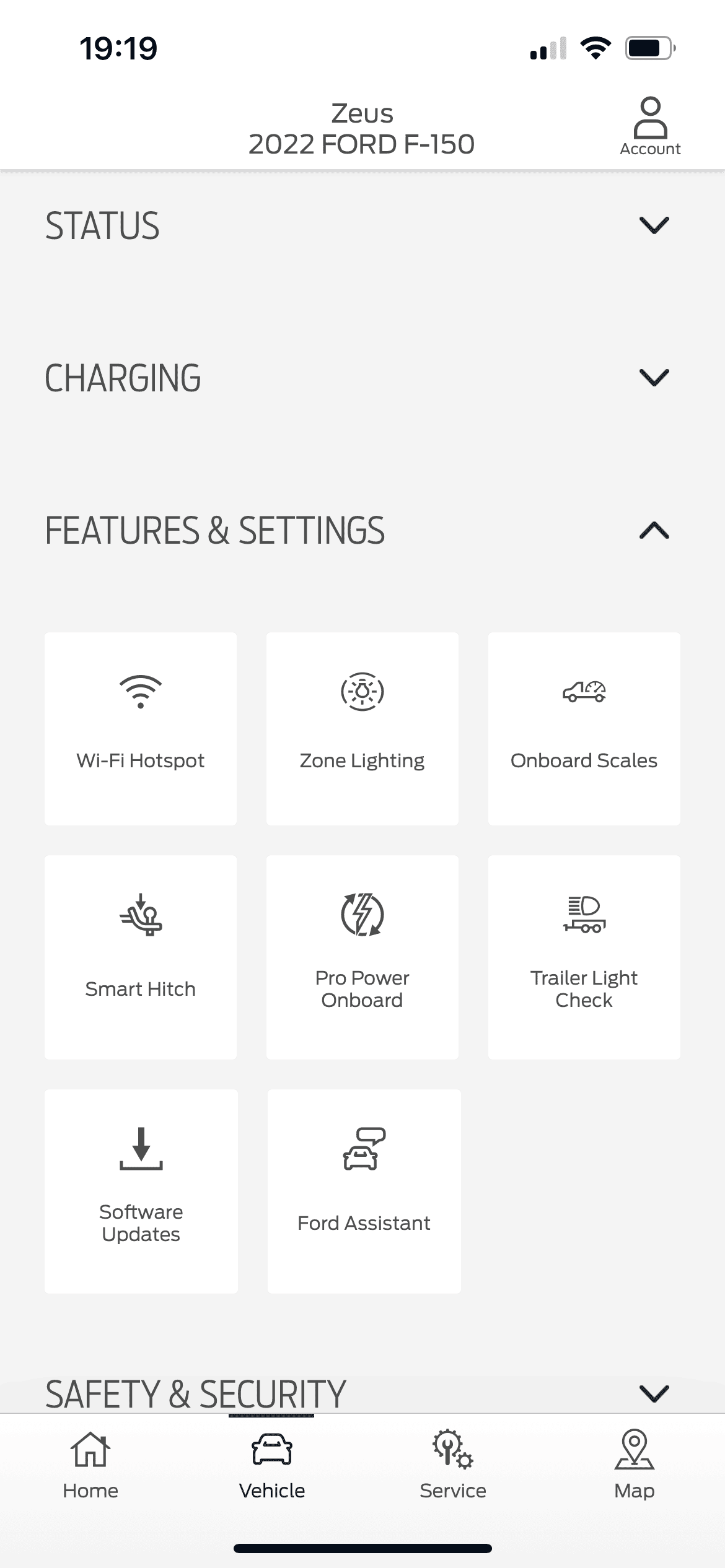This screenshot has height=1568, width=725.
Task: Collapse the Features & Settings section
Action: pyautogui.click(x=654, y=530)
